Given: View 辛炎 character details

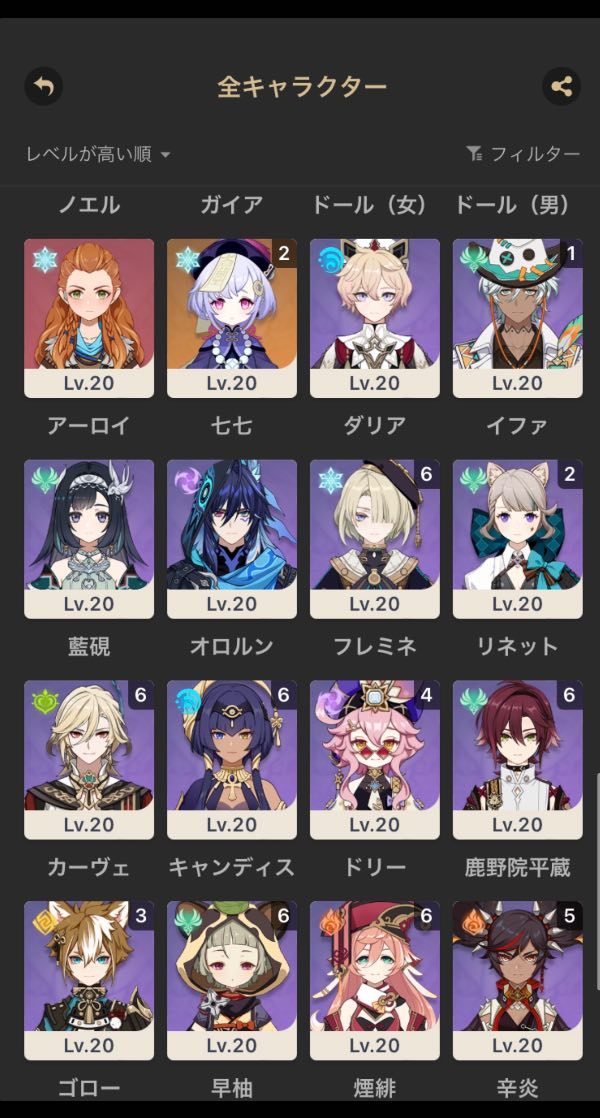Looking at the screenshot, I should (x=517, y=980).
